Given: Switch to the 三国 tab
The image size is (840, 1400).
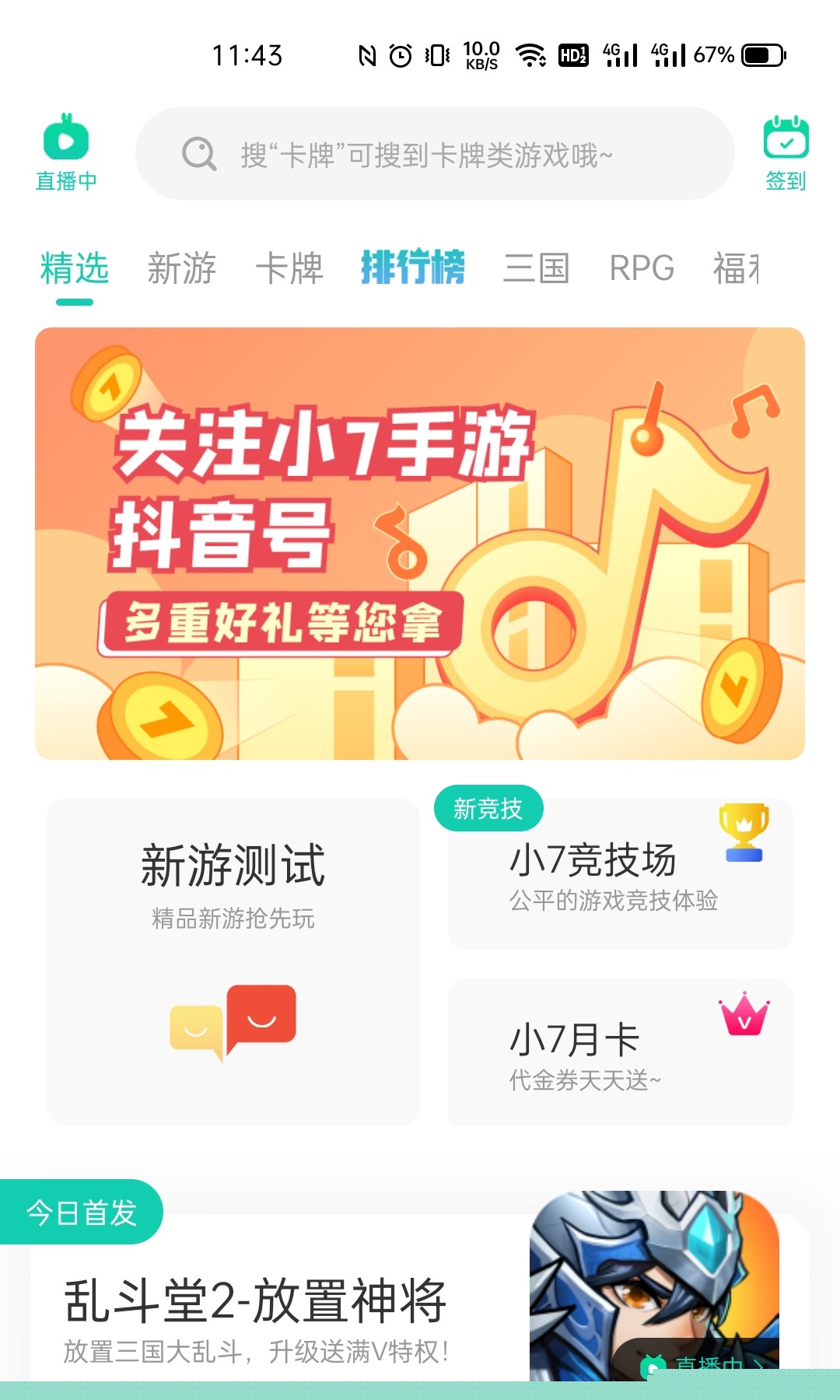Looking at the screenshot, I should 537,269.
